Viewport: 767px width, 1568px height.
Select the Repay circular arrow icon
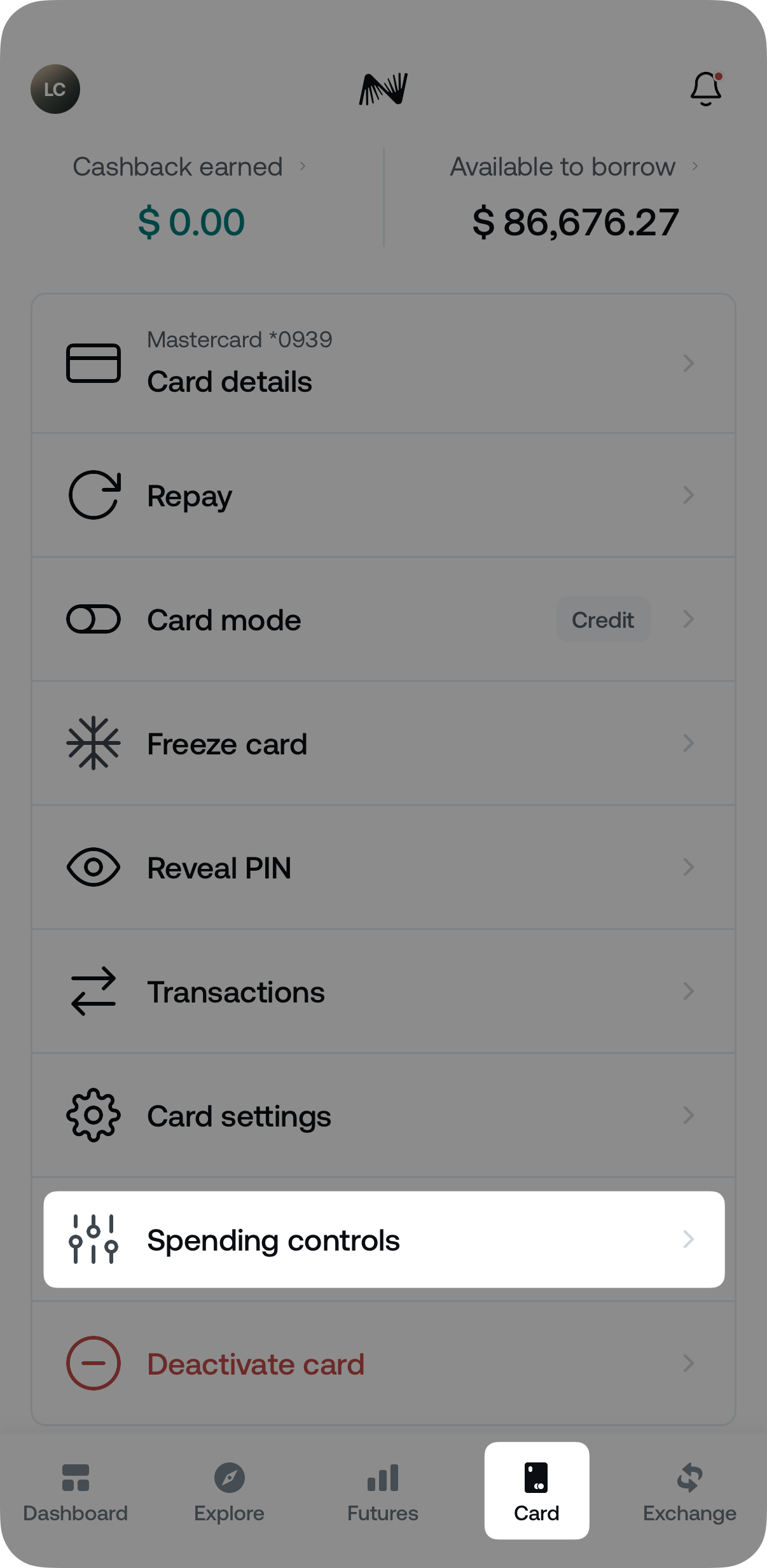[x=93, y=496]
